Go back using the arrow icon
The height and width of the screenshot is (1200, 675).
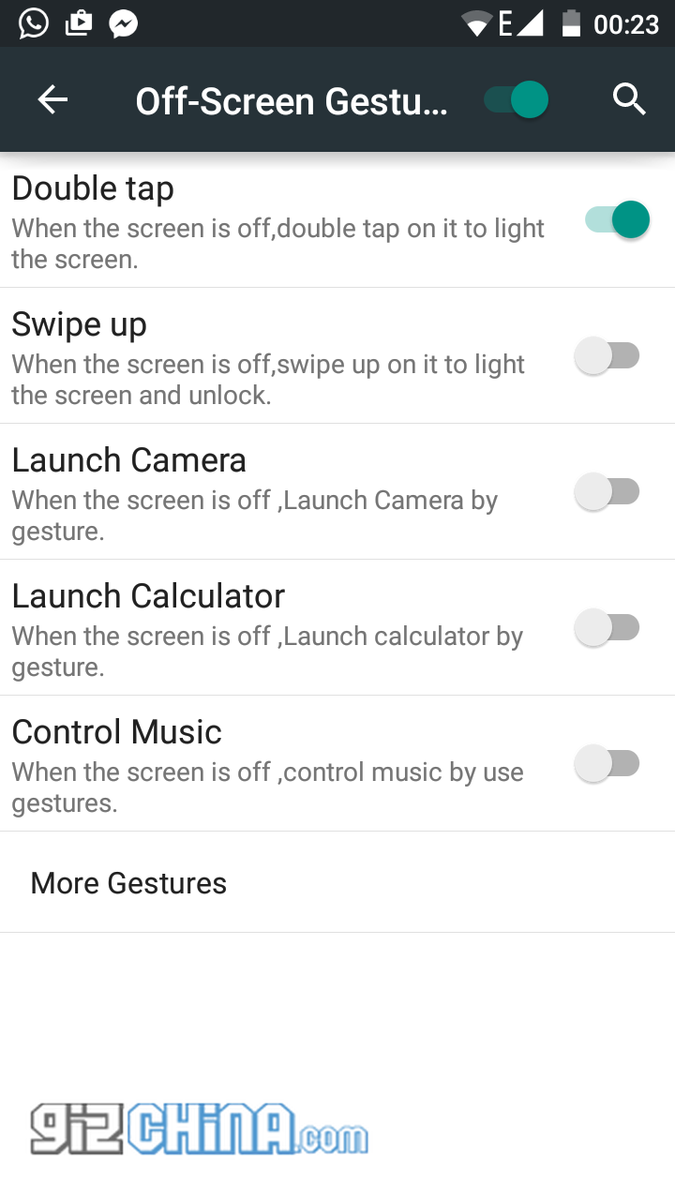pos(53,99)
